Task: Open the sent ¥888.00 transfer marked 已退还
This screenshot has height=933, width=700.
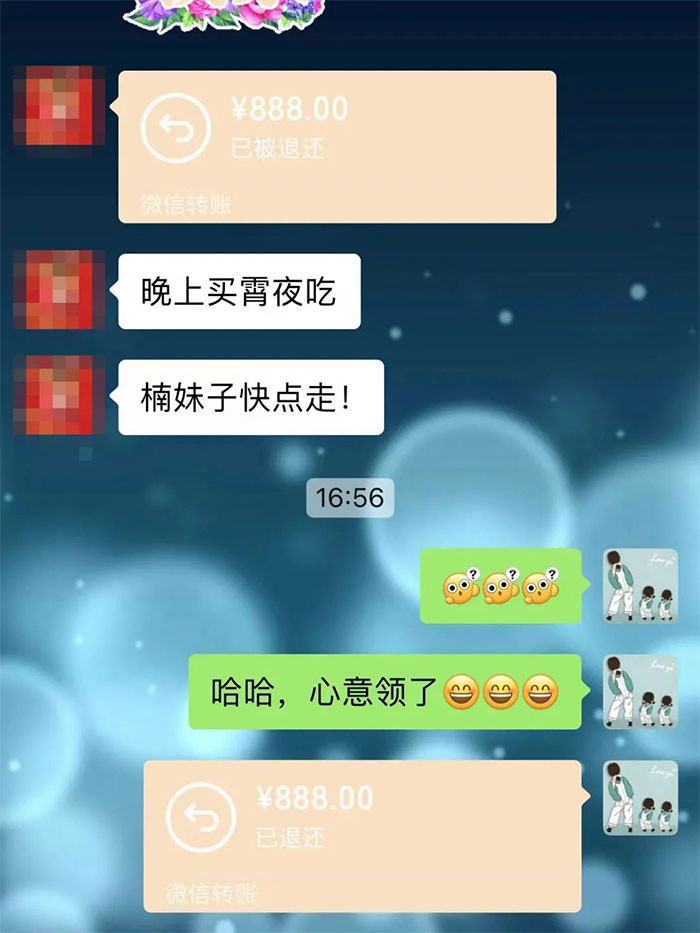Action: (x=362, y=835)
